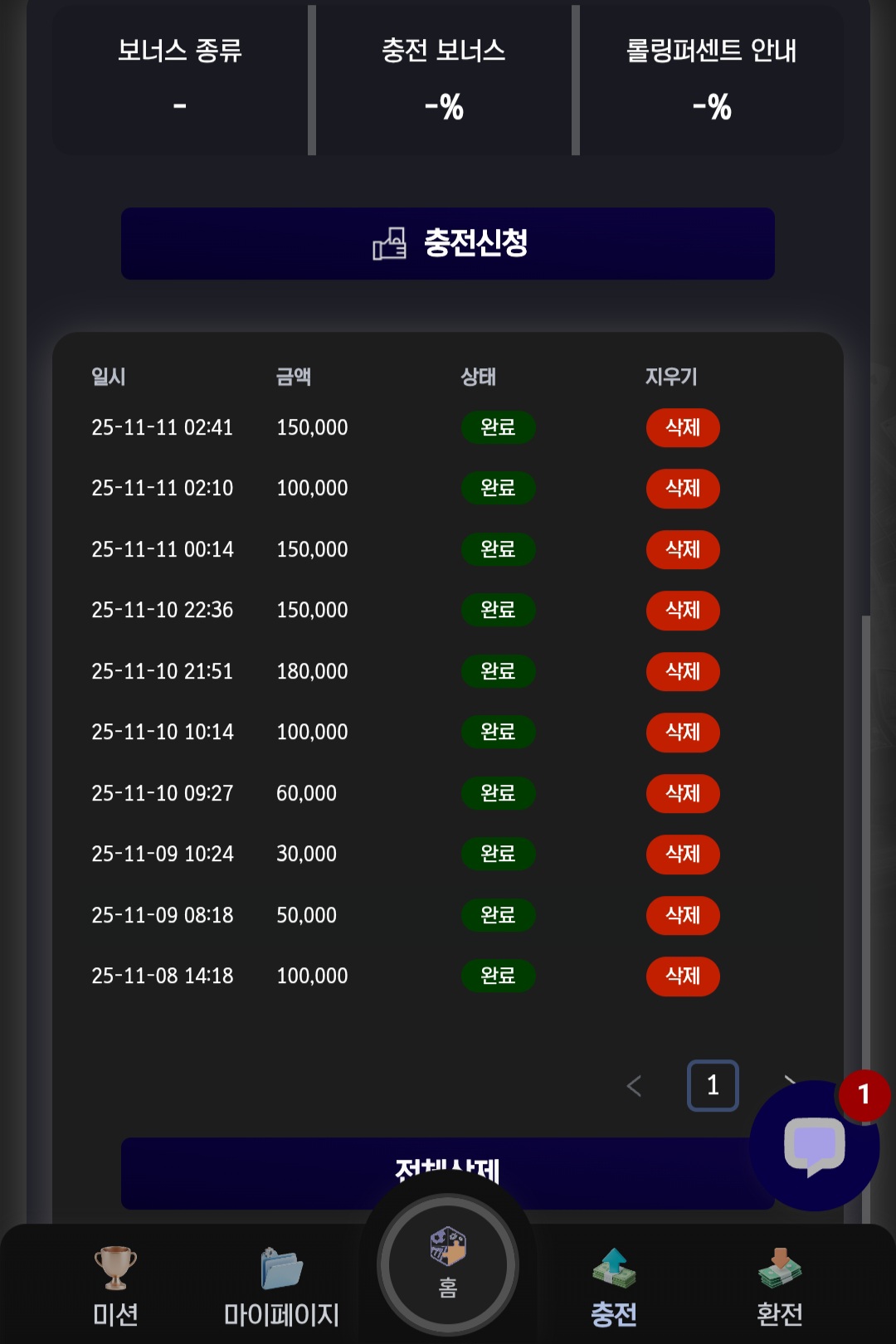Open the live chat bubble
Image resolution: width=896 pixels, height=1344 pixels.
(814, 1146)
